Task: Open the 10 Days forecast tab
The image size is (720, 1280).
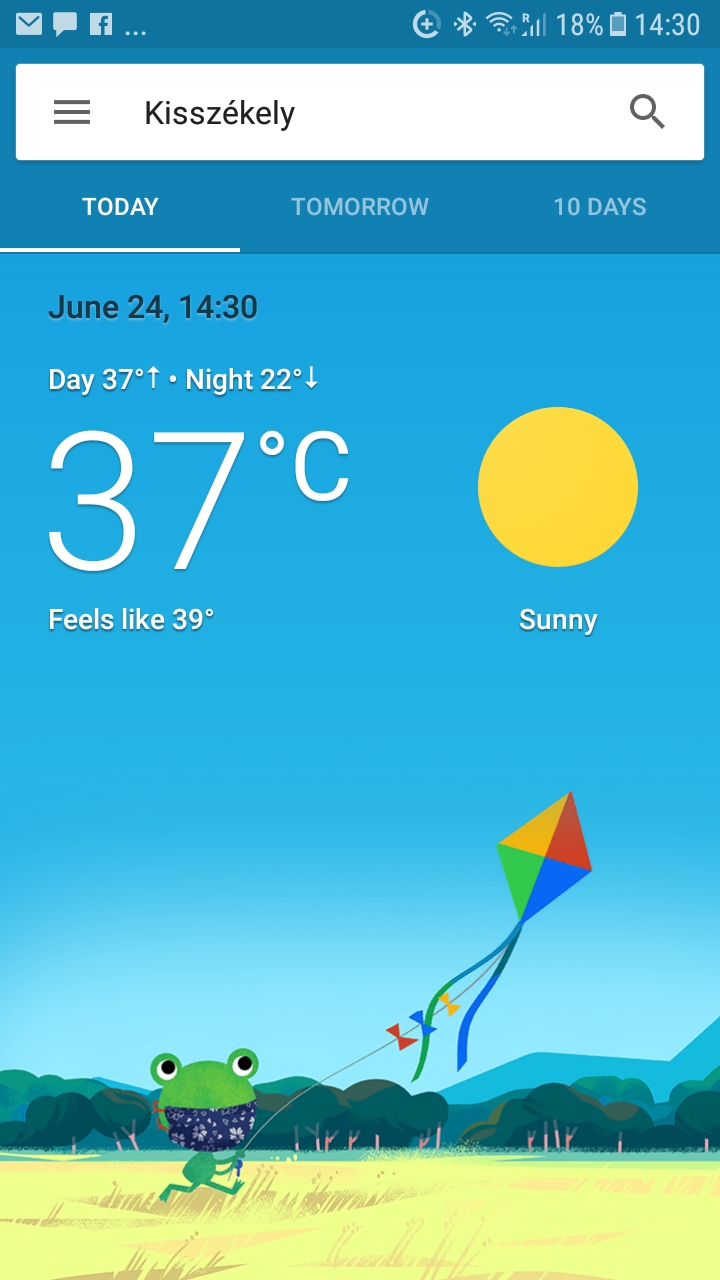Action: click(x=600, y=207)
